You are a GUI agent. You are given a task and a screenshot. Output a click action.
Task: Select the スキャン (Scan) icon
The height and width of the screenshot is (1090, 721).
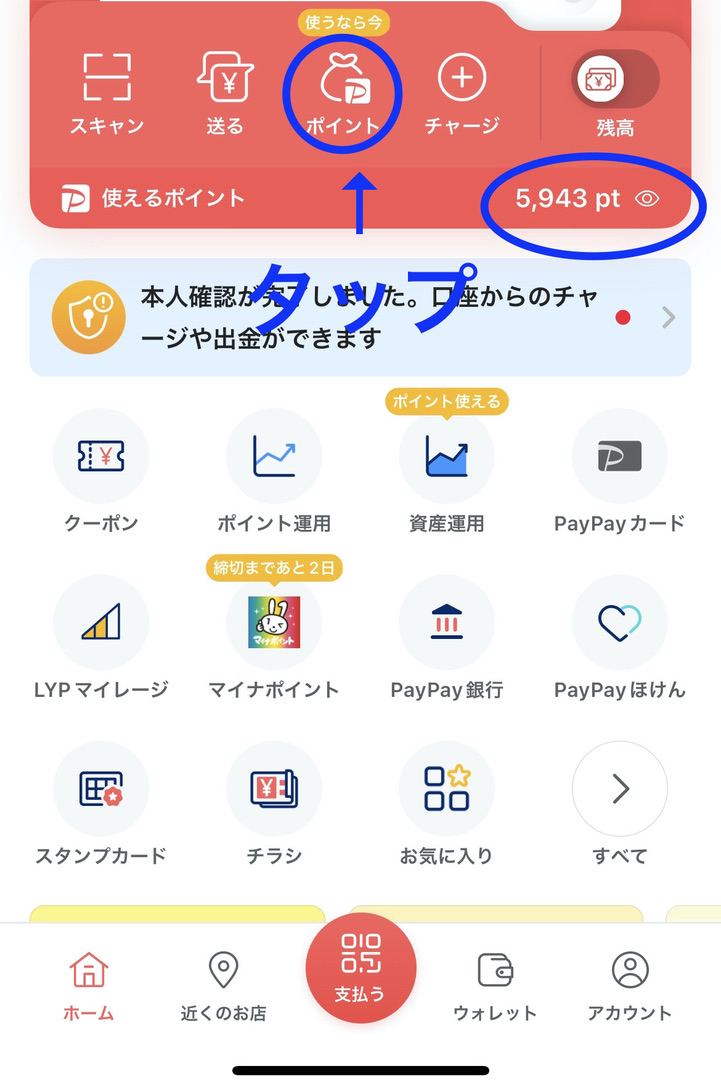(x=106, y=78)
